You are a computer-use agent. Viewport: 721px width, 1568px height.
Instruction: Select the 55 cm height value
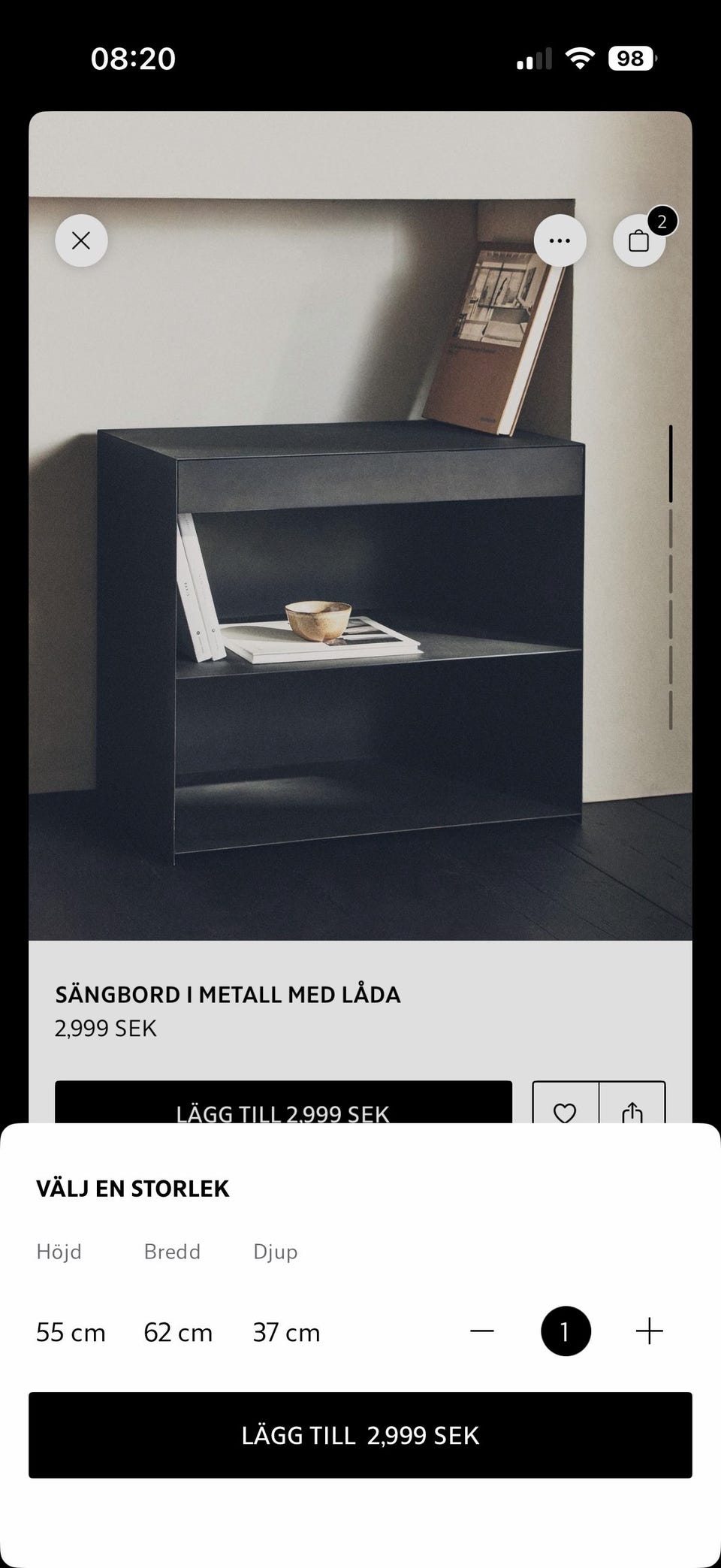click(70, 1331)
